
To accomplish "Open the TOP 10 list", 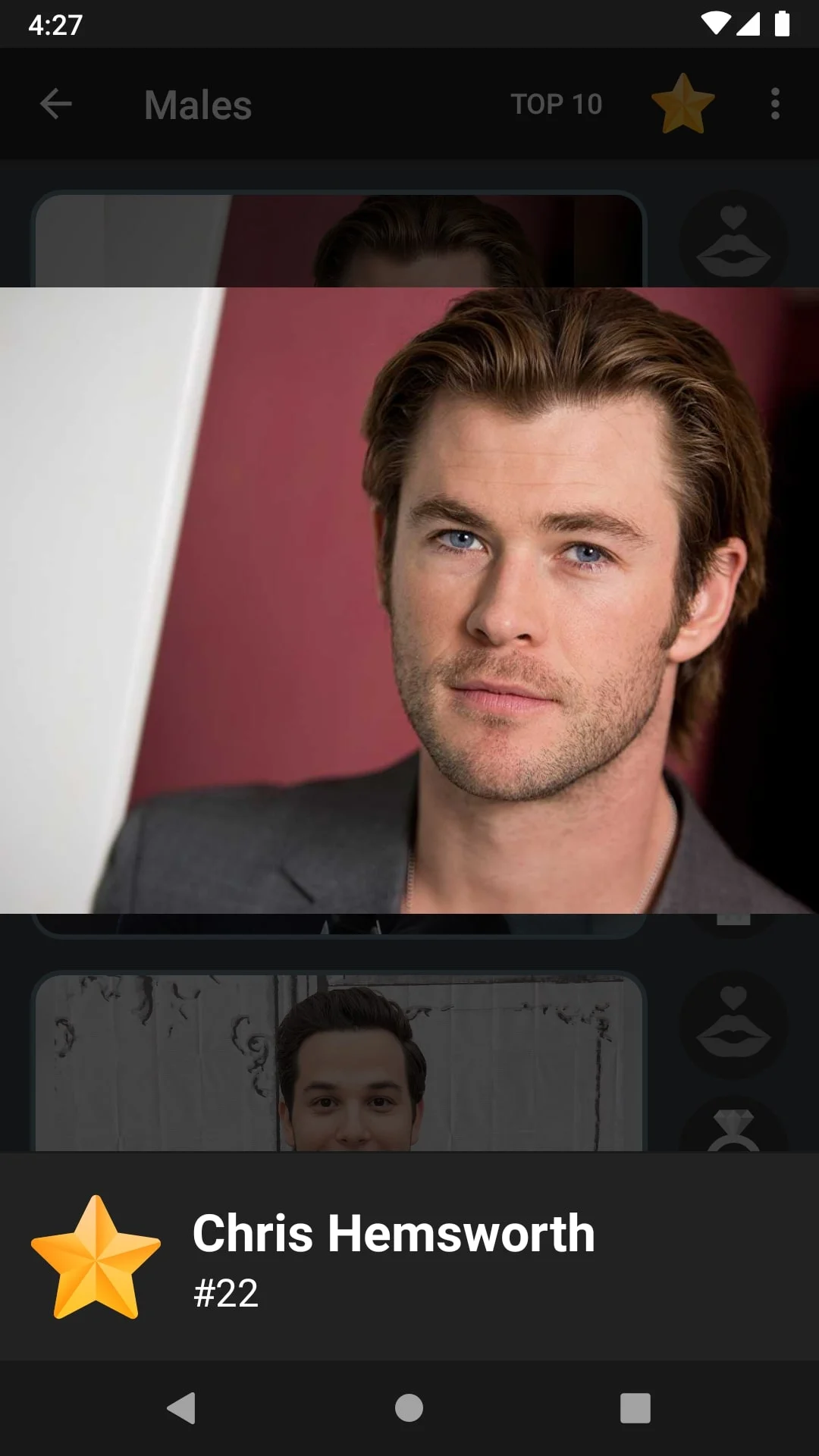I will coord(556,104).
